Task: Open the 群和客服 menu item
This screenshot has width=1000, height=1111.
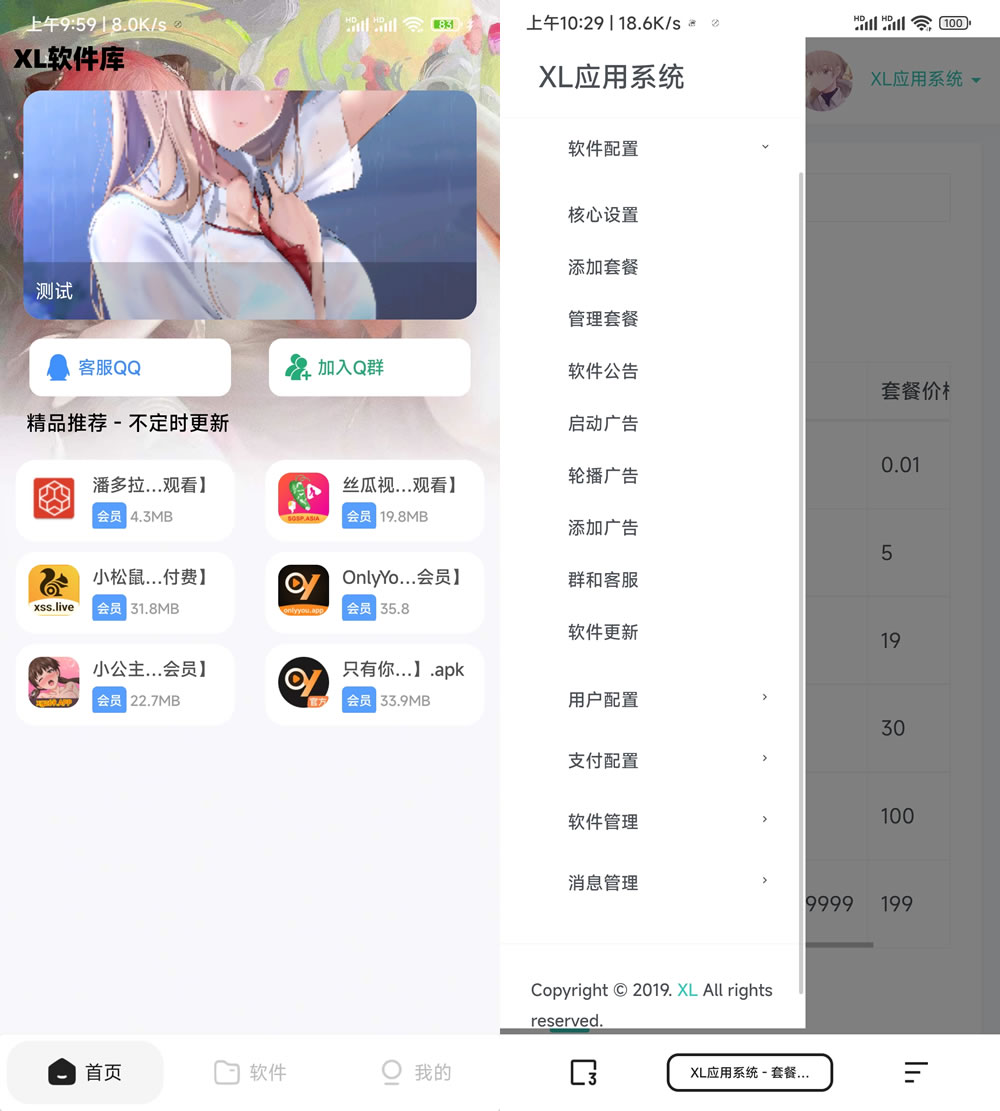Action: [x=603, y=580]
